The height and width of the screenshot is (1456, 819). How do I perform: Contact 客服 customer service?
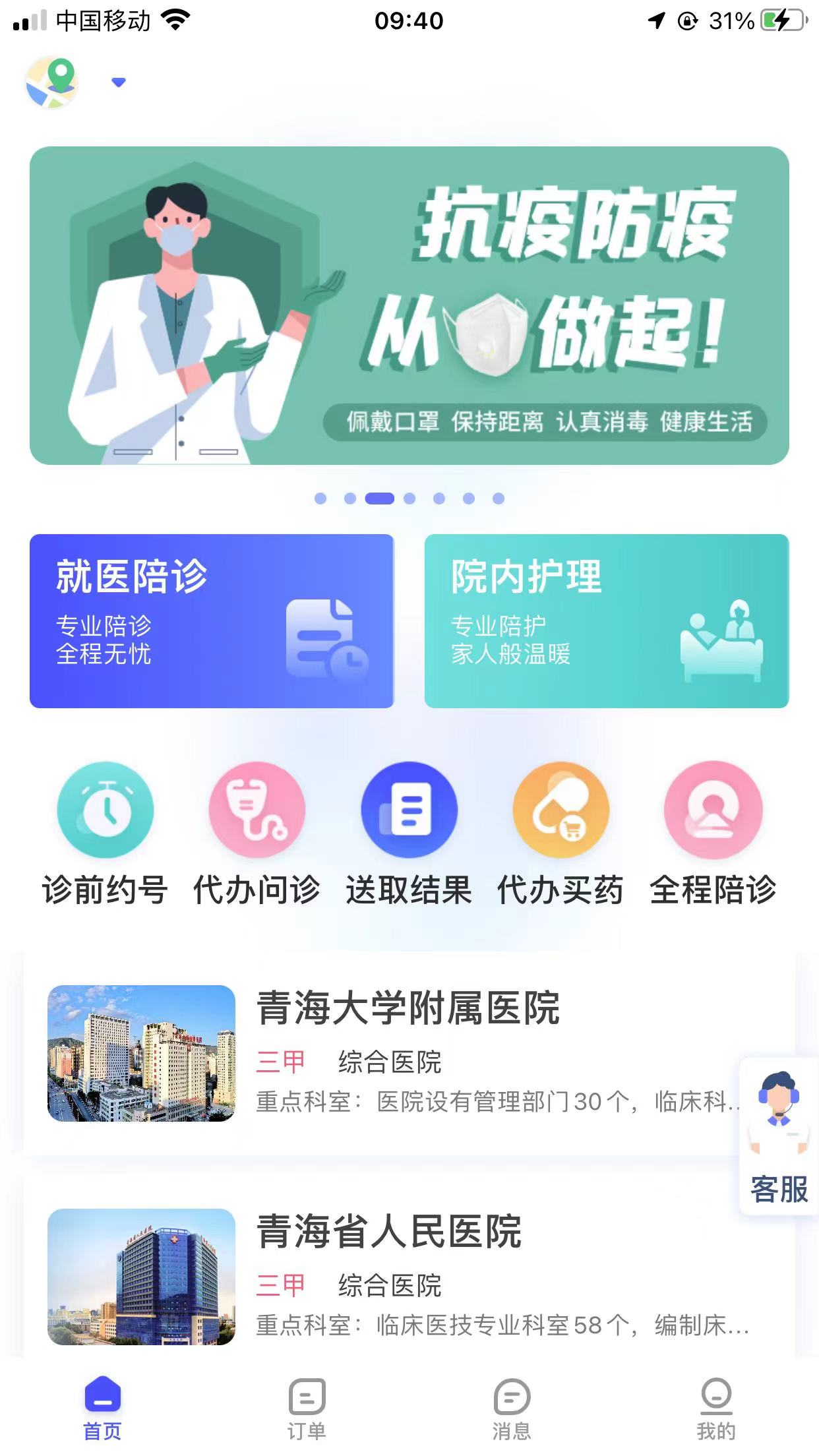click(779, 1137)
